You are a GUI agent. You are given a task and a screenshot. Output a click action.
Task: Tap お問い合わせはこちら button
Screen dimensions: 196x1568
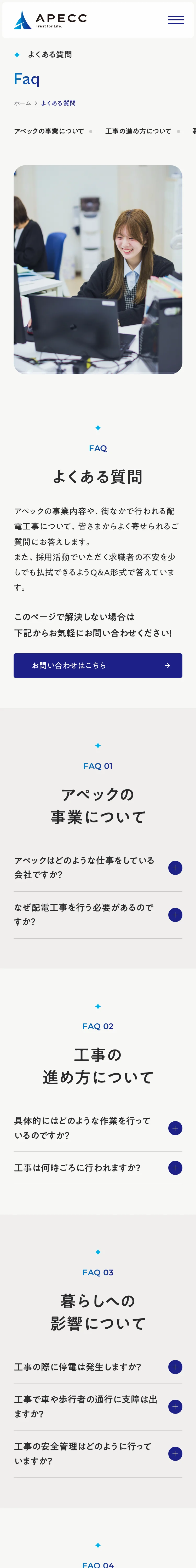98,665
